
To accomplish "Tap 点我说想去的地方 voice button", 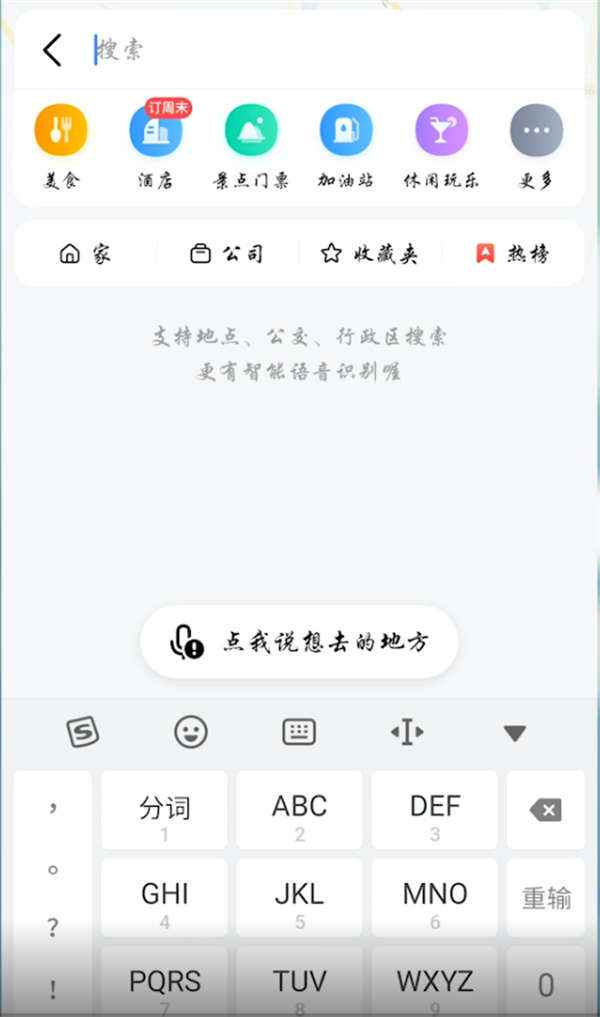I will [299, 642].
